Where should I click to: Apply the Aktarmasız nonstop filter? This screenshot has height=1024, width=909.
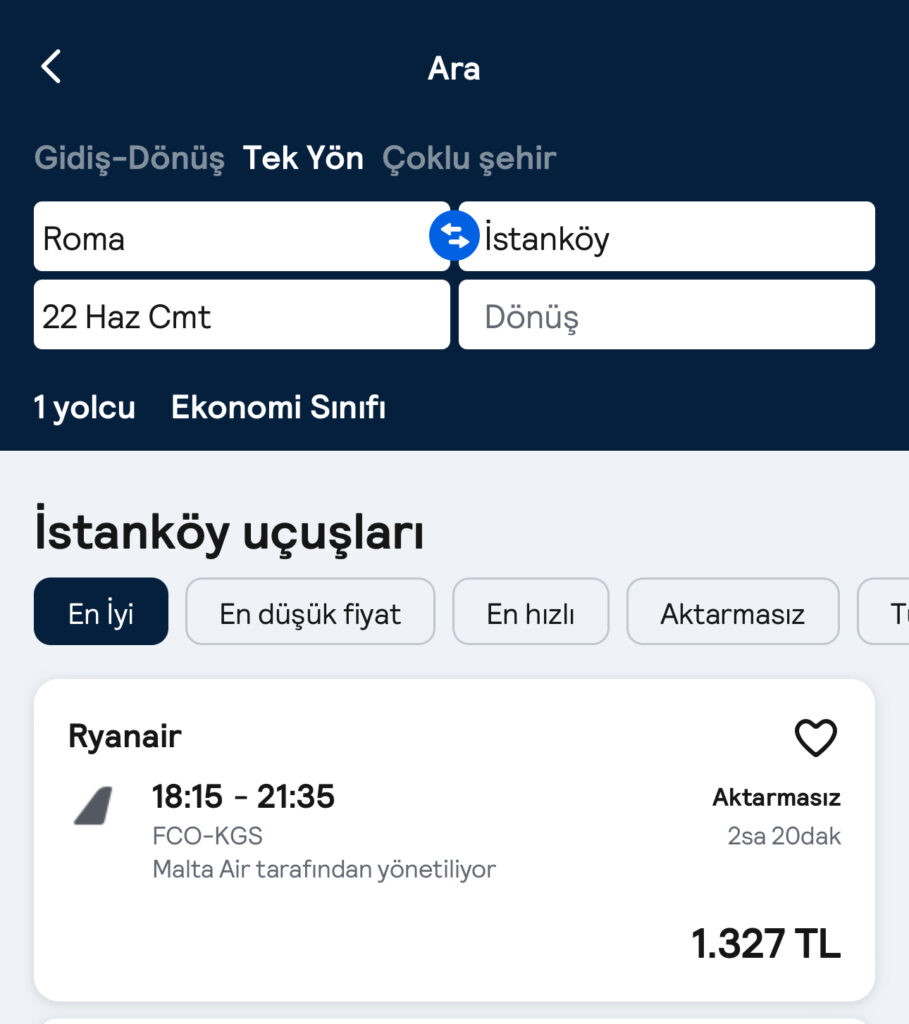732,612
